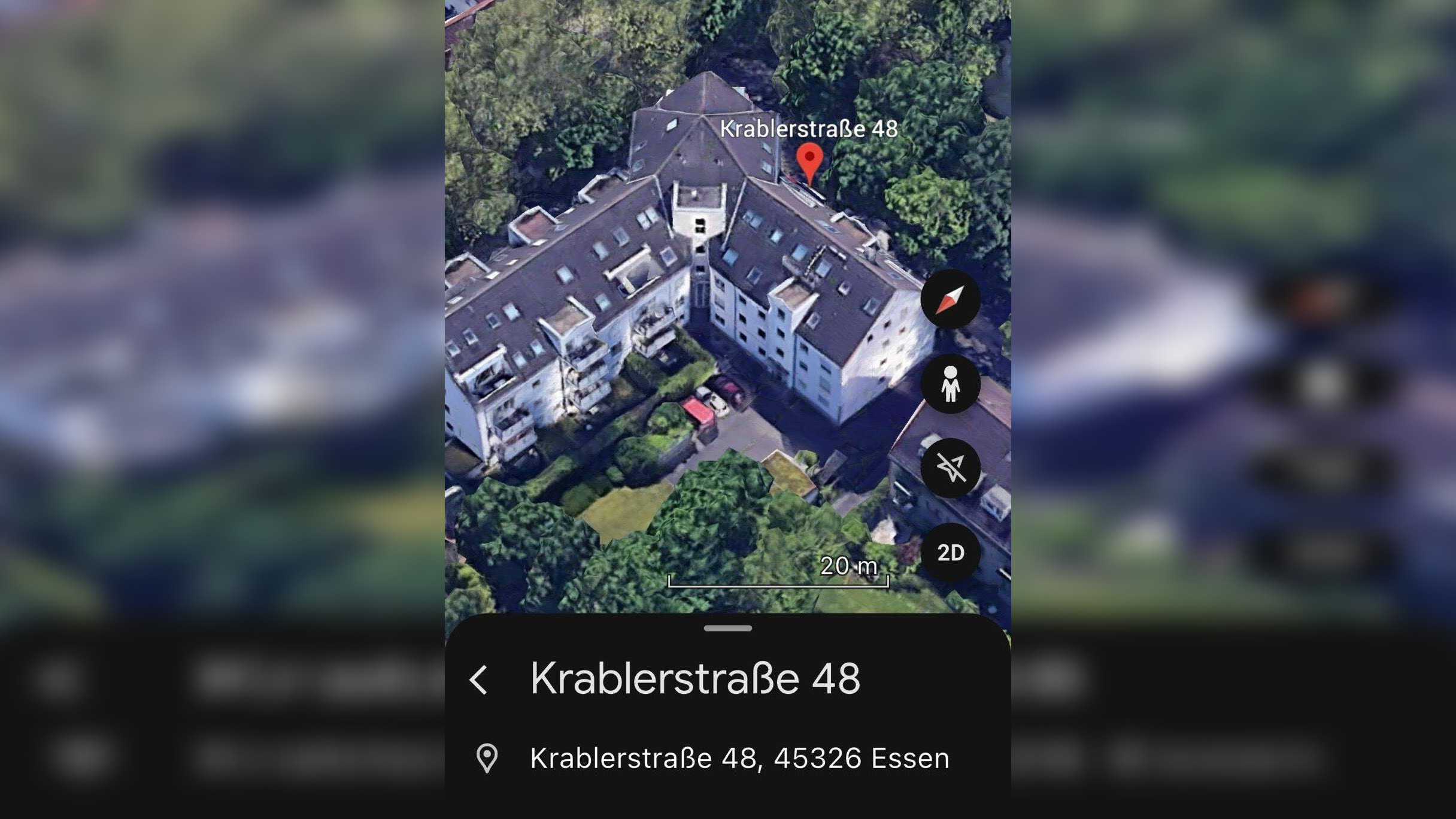This screenshot has width=1456, height=819.
Task: Open address Krablerstraße 48, 45326 Essen
Action: click(x=739, y=758)
